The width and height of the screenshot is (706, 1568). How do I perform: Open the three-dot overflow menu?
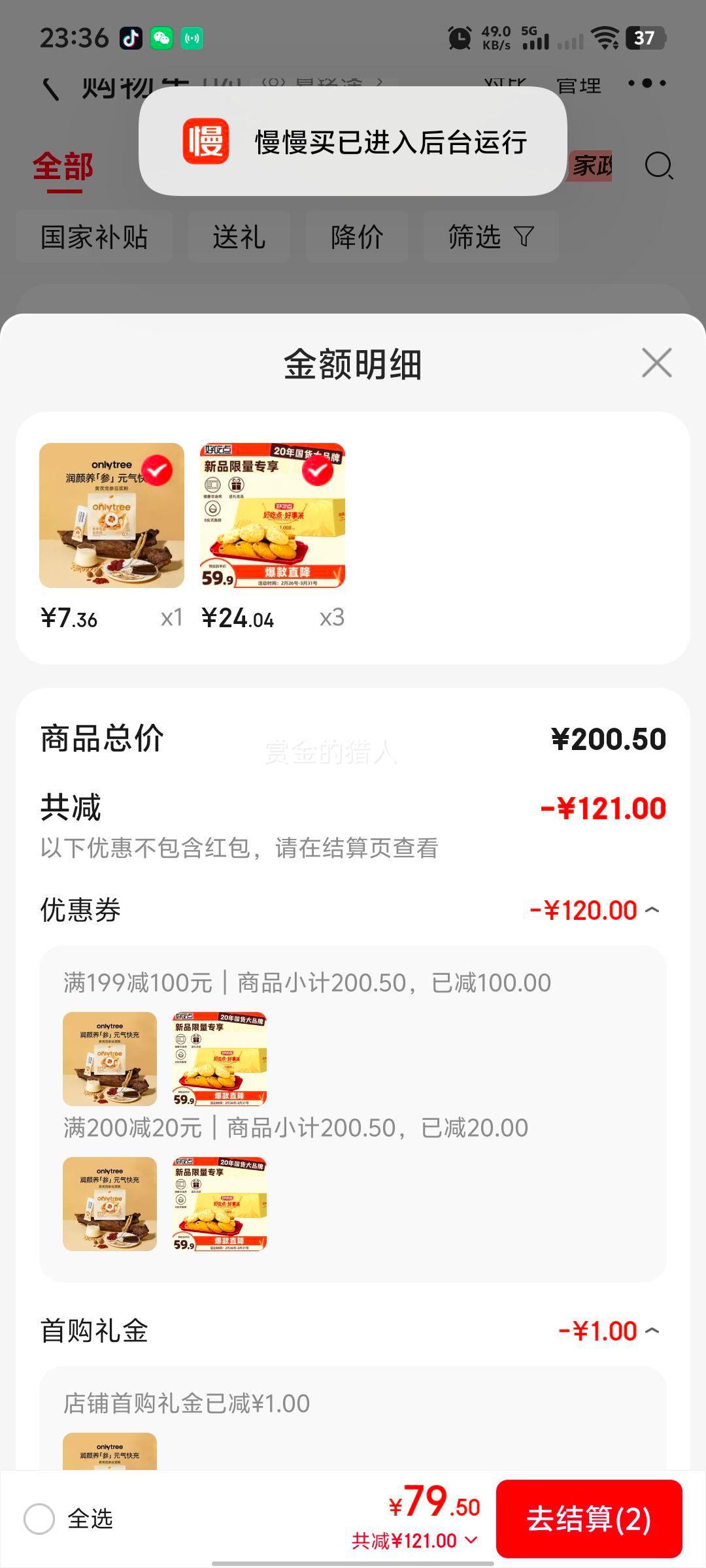pyautogui.click(x=647, y=83)
